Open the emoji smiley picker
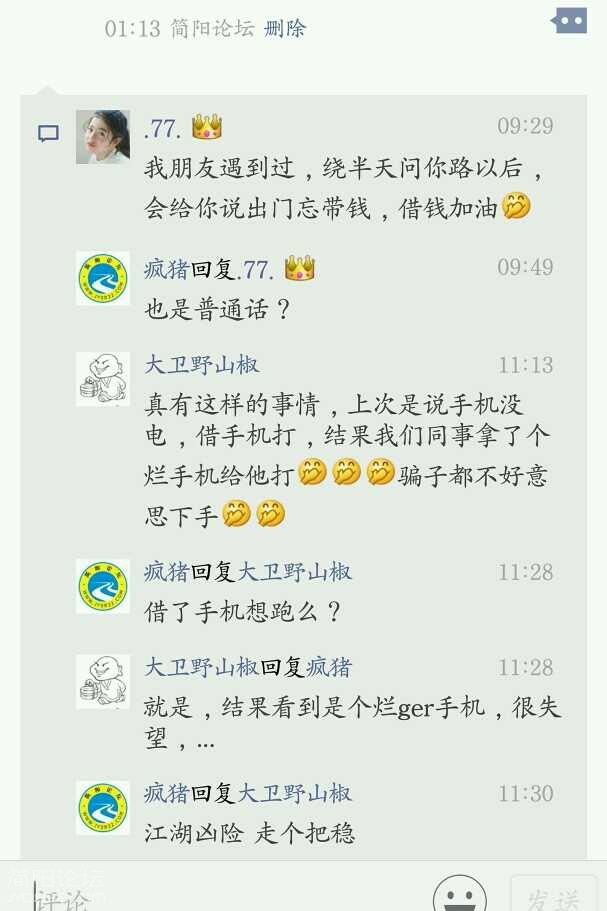 click(459, 893)
